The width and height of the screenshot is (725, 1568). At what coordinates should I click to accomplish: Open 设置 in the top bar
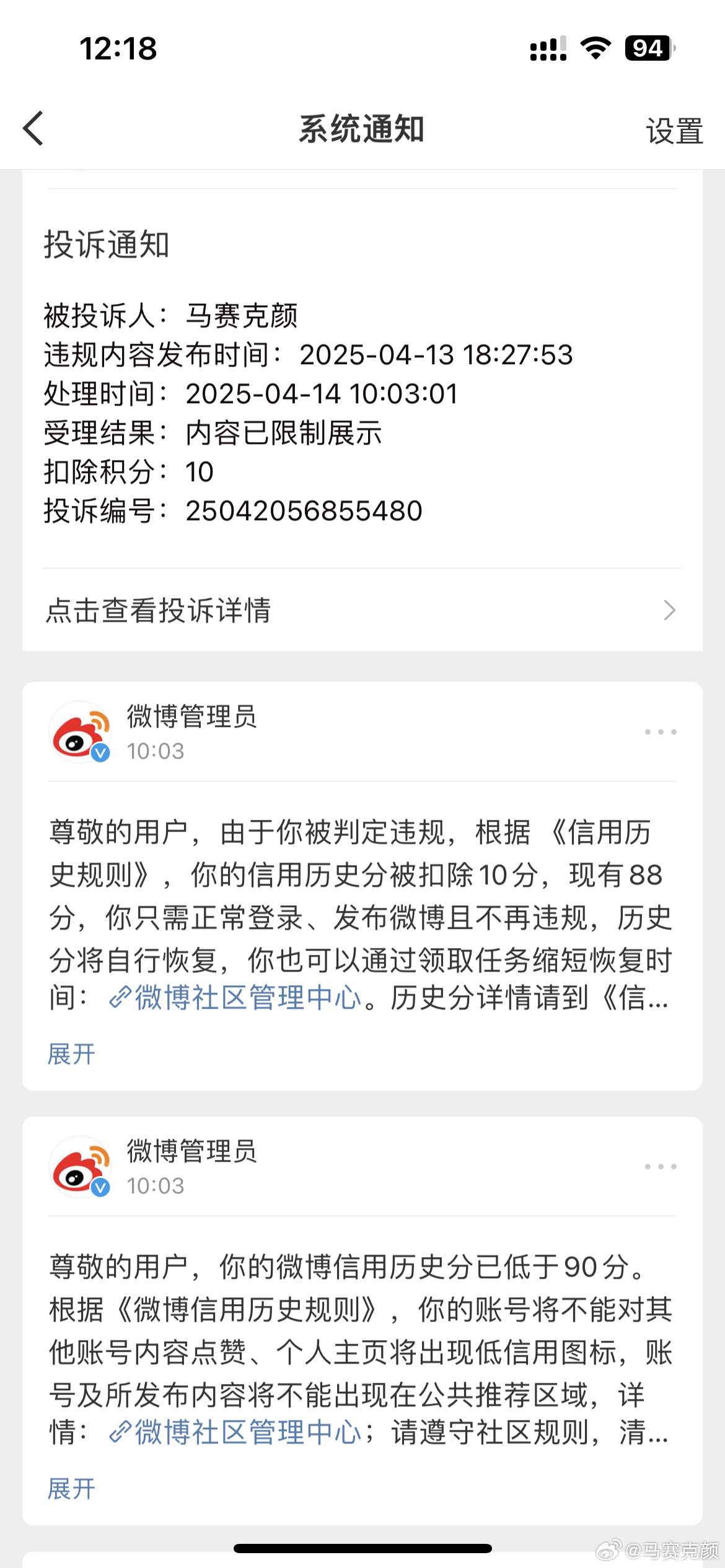674,131
